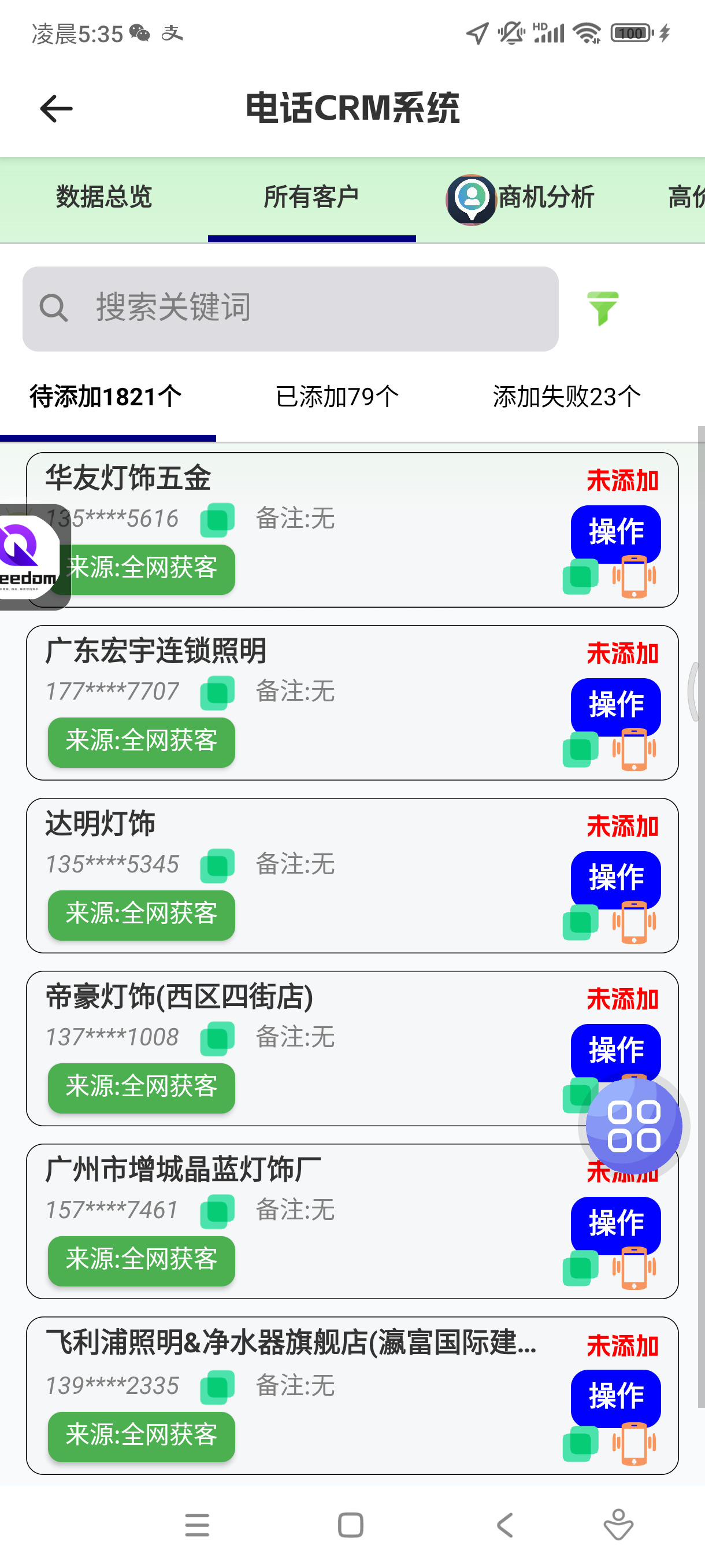Tap the system home button
705x1568 pixels.
[350, 1525]
